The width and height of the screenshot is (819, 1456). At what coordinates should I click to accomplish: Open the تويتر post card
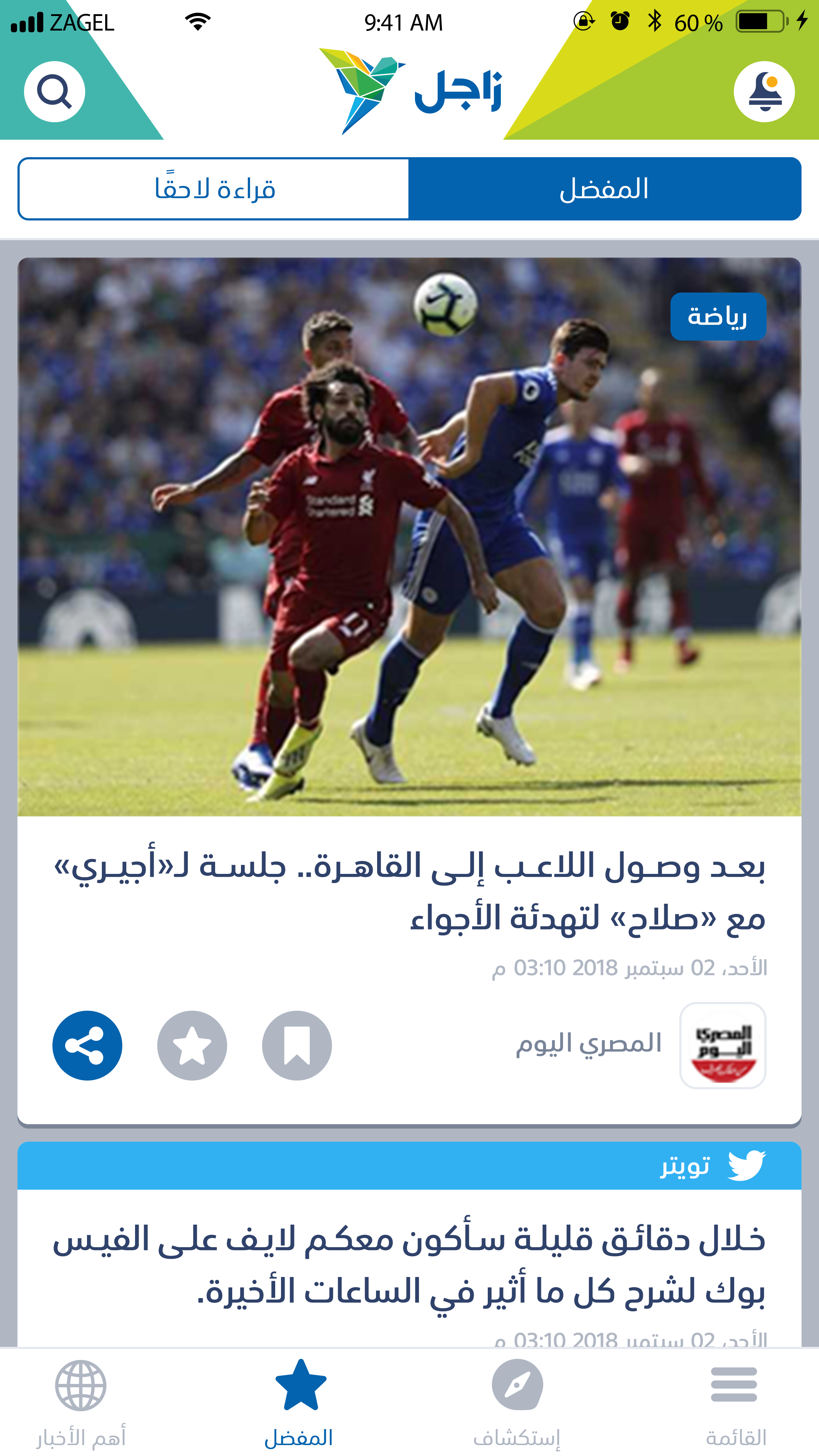[409, 1266]
